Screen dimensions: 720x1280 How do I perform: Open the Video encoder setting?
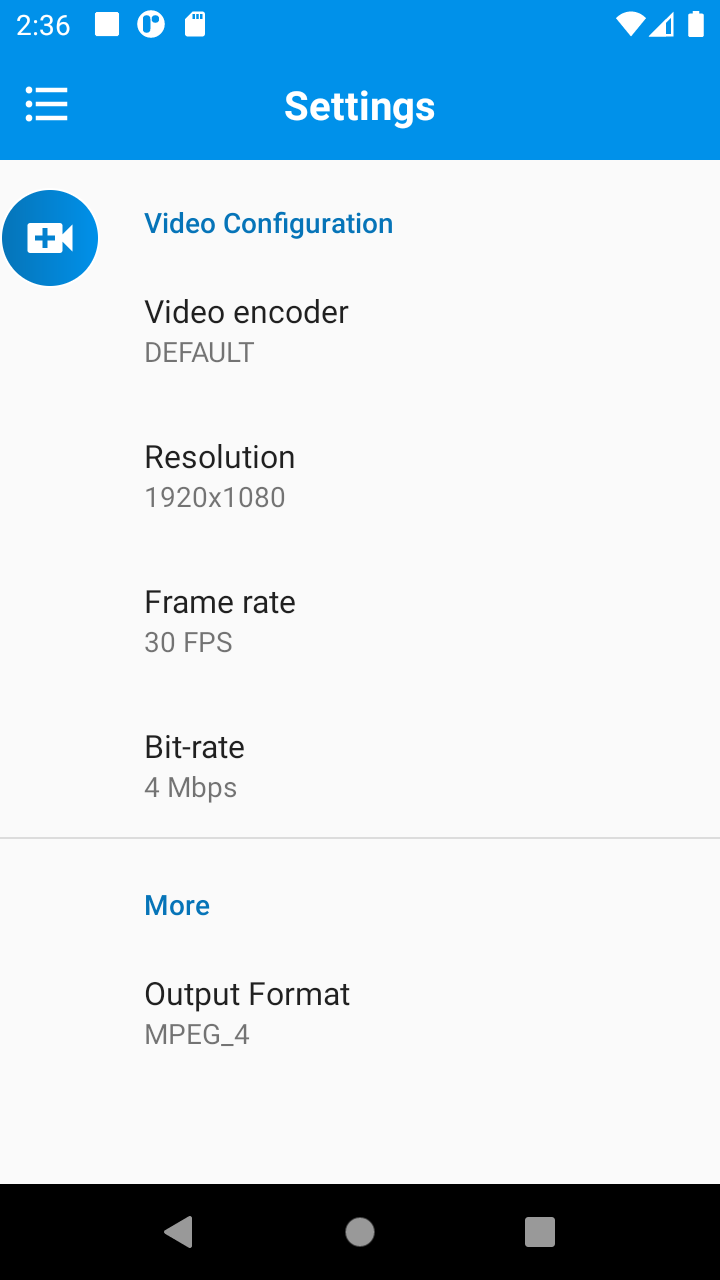[x=246, y=330]
